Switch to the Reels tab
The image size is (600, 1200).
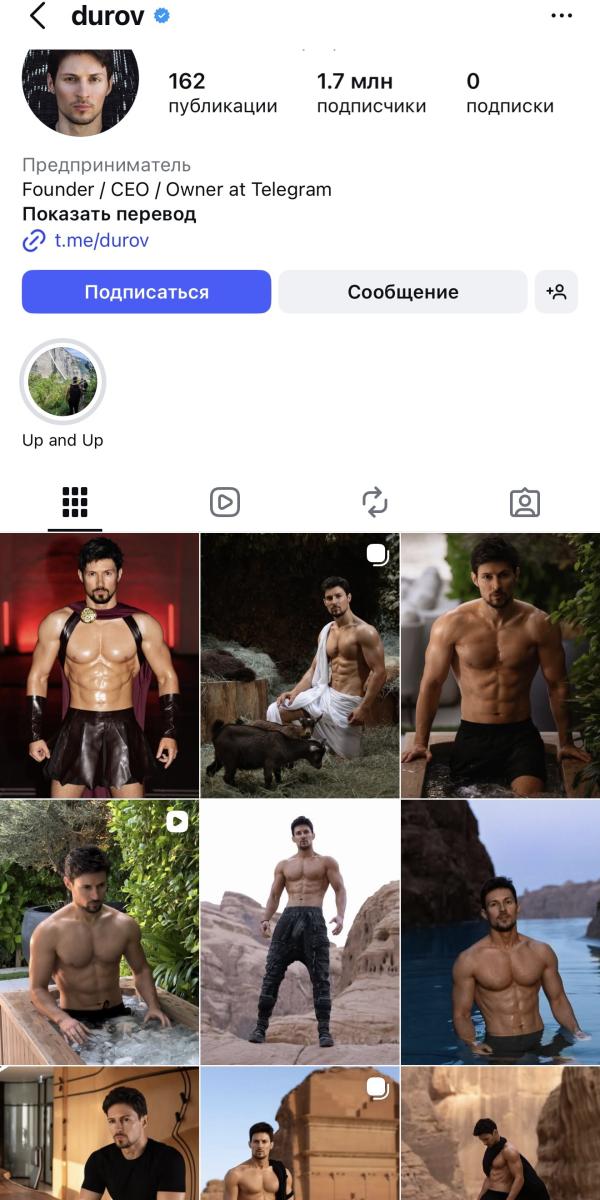click(x=225, y=502)
